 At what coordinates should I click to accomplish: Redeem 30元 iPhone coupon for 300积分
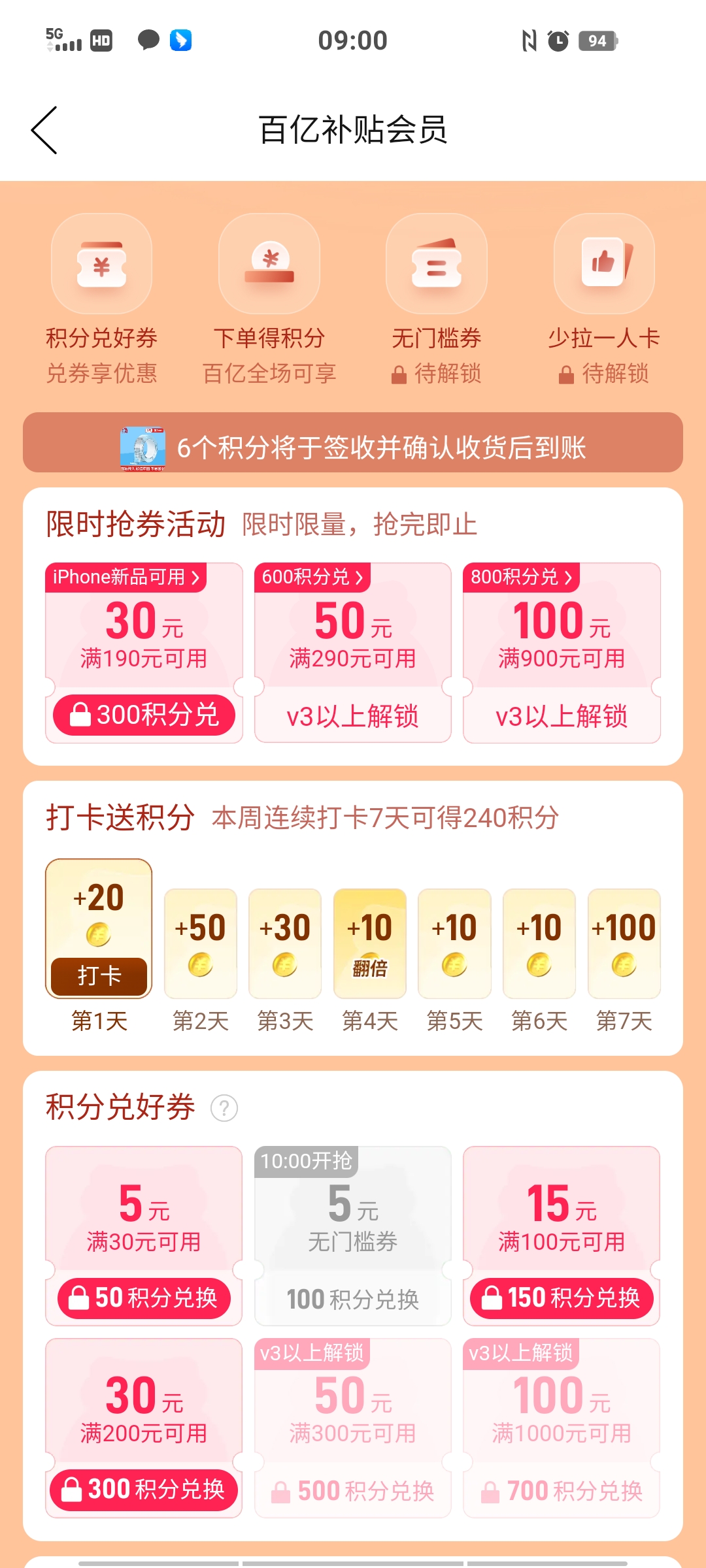(x=144, y=715)
